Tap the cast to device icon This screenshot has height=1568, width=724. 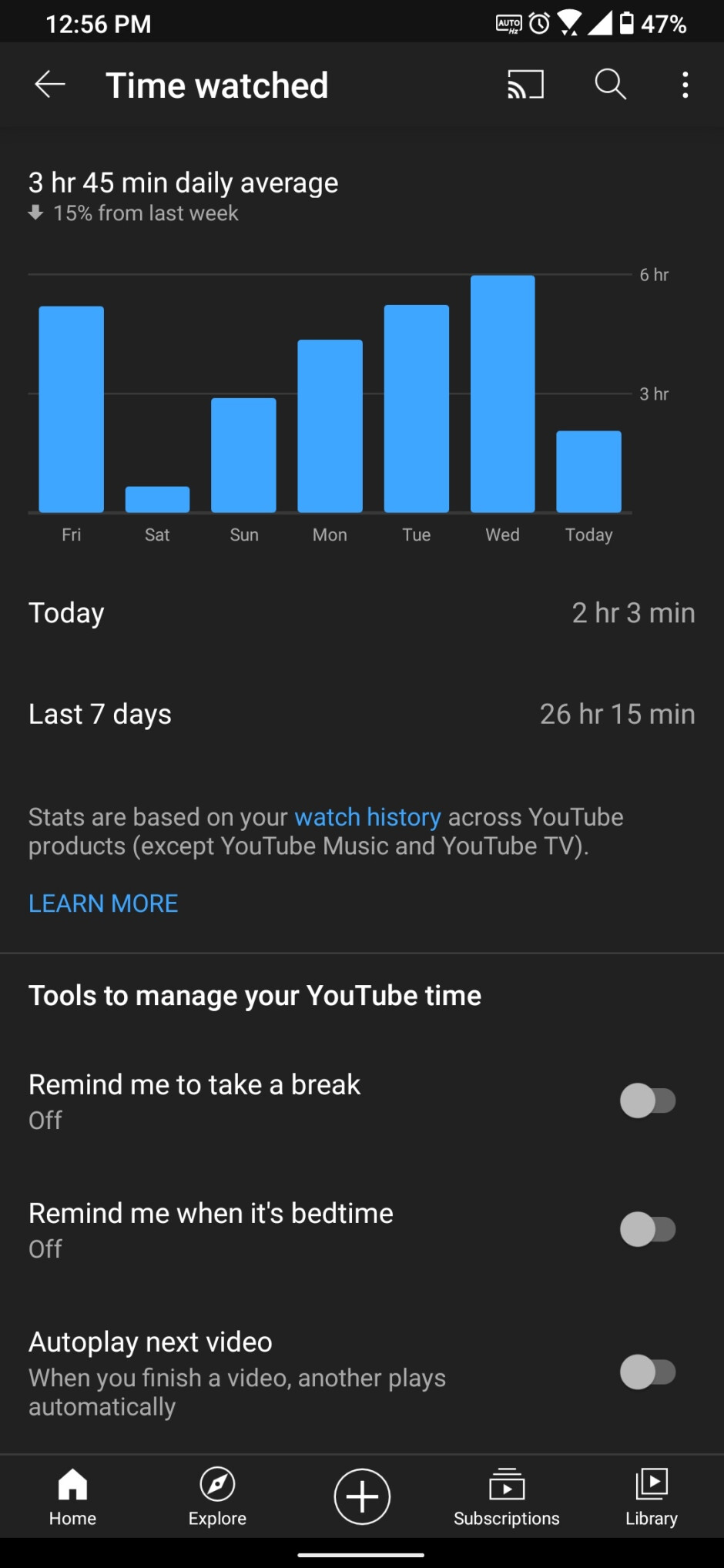(525, 85)
